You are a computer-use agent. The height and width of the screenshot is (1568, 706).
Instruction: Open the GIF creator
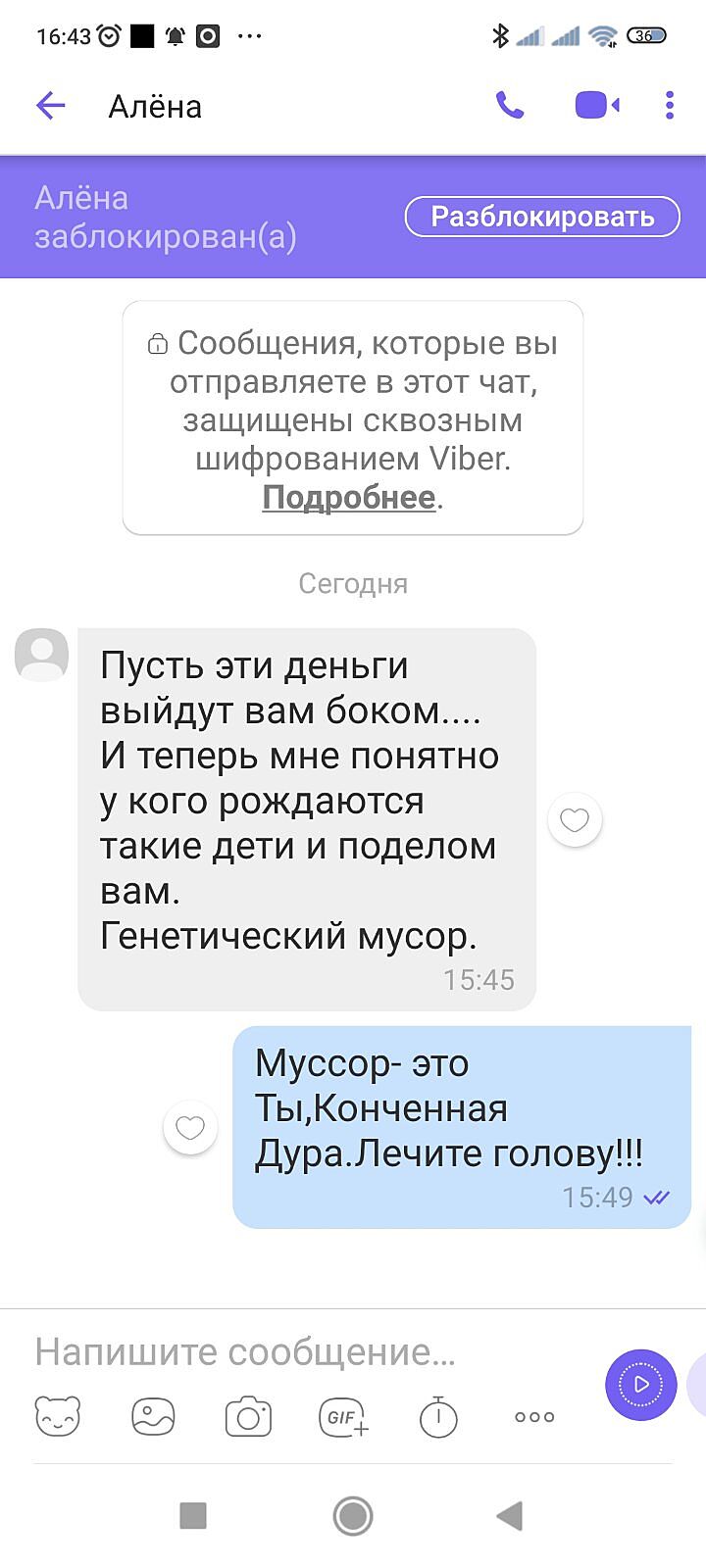(x=343, y=1417)
